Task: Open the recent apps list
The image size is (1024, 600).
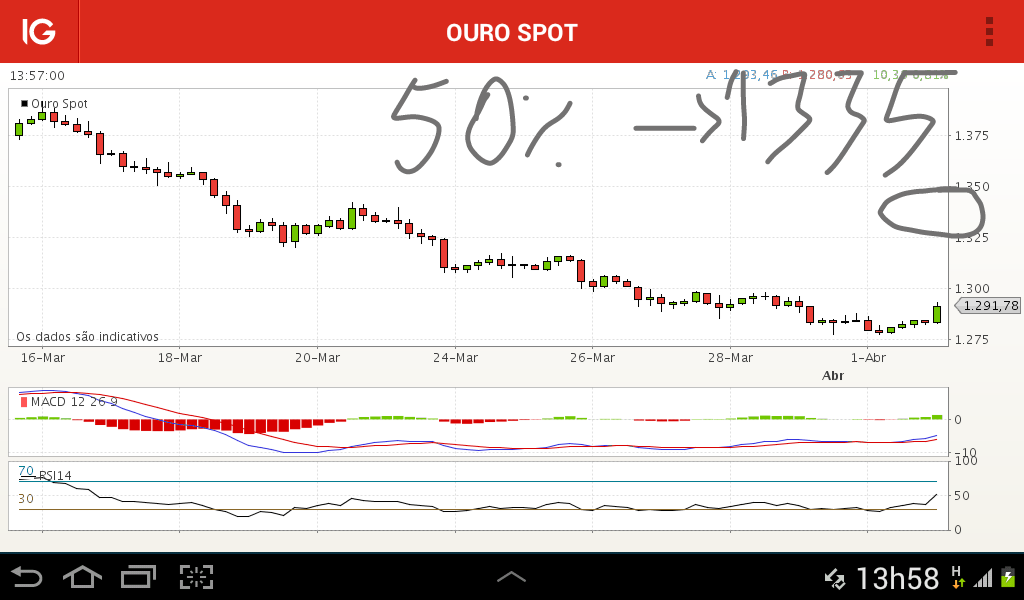Action: (139, 576)
